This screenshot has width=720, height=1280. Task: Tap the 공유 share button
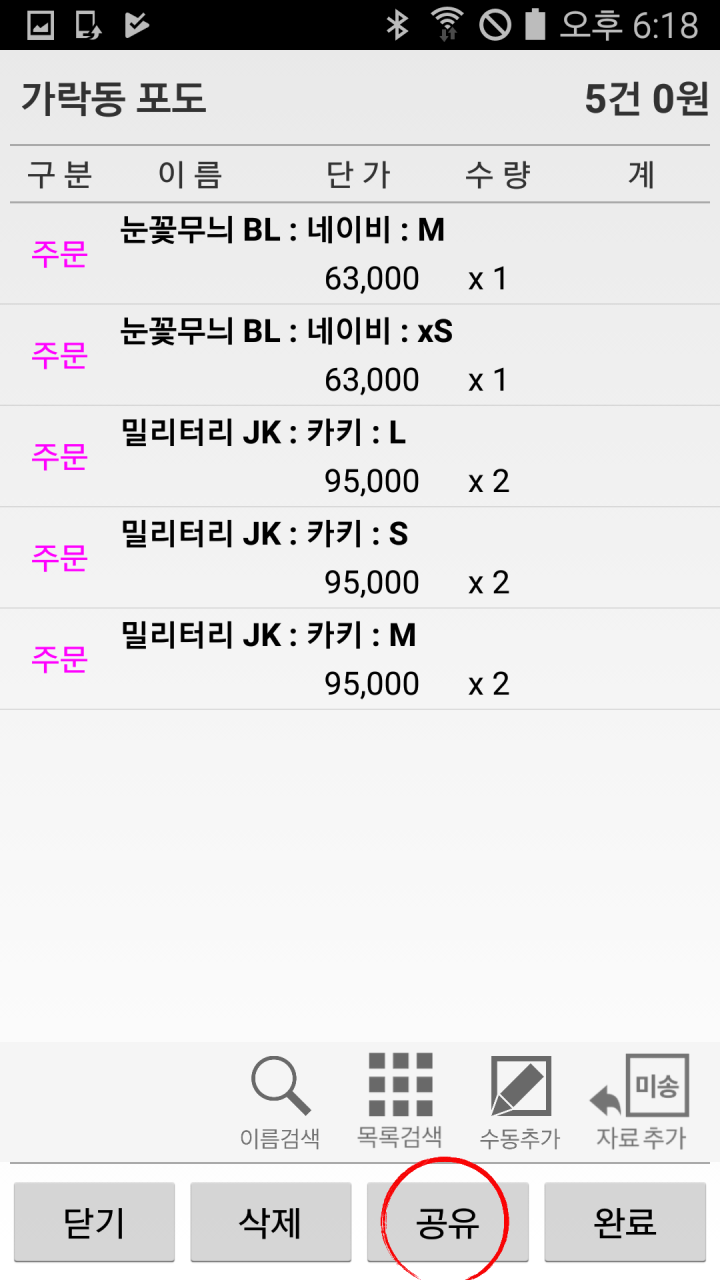pyautogui.click(x=447, y=1222)
